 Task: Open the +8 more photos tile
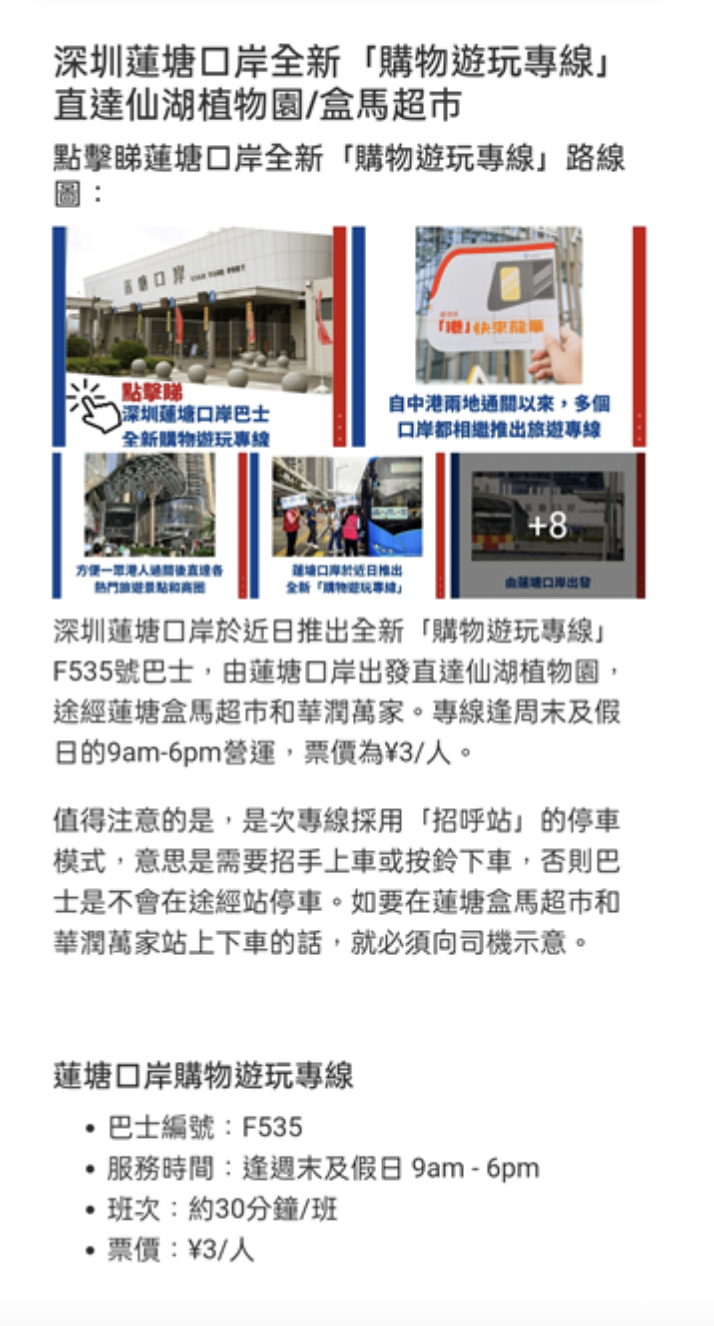(x=547, y=525)
